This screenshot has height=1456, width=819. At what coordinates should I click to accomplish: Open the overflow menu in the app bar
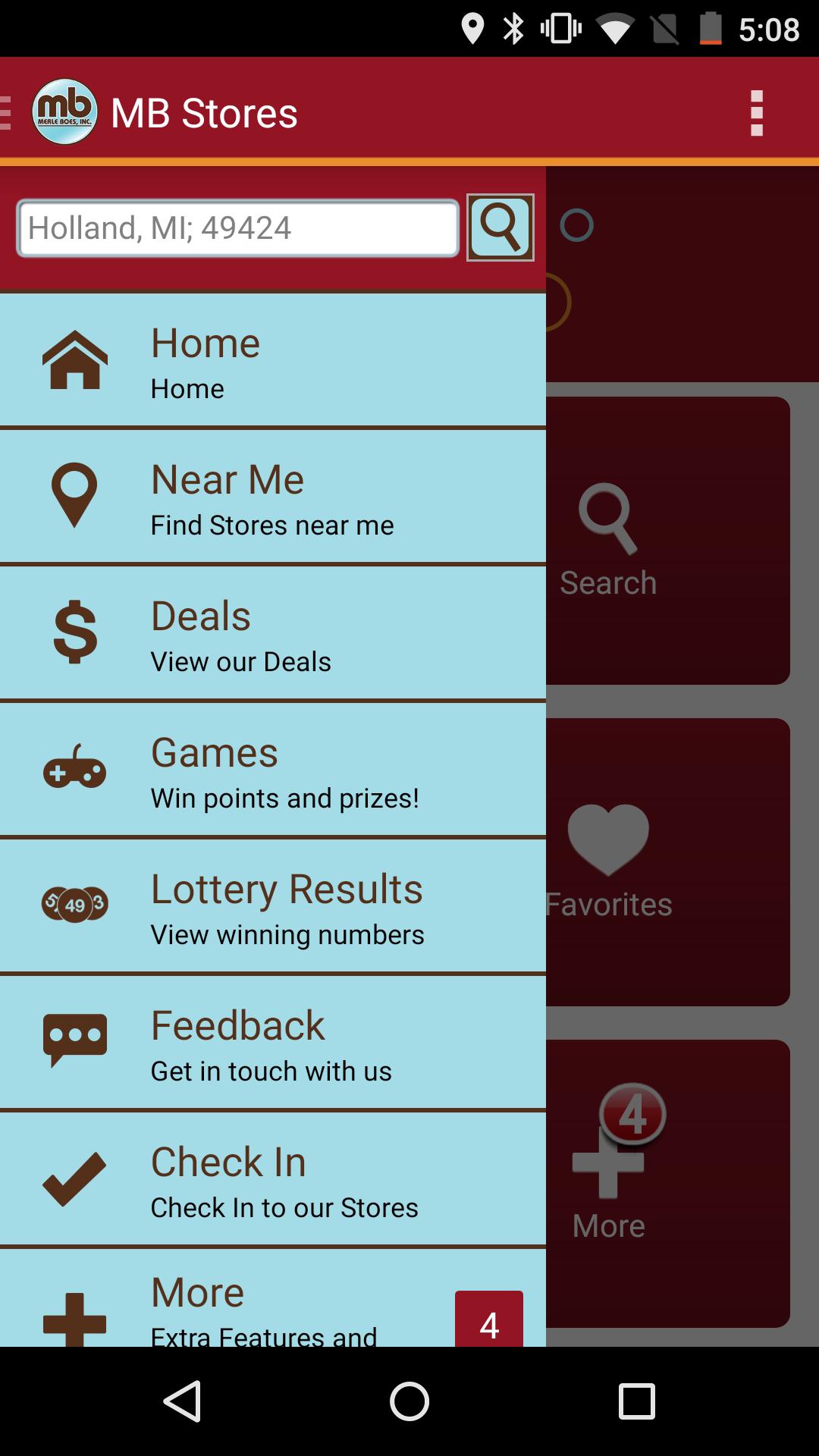pyautogui.click(x=756, y=113)
